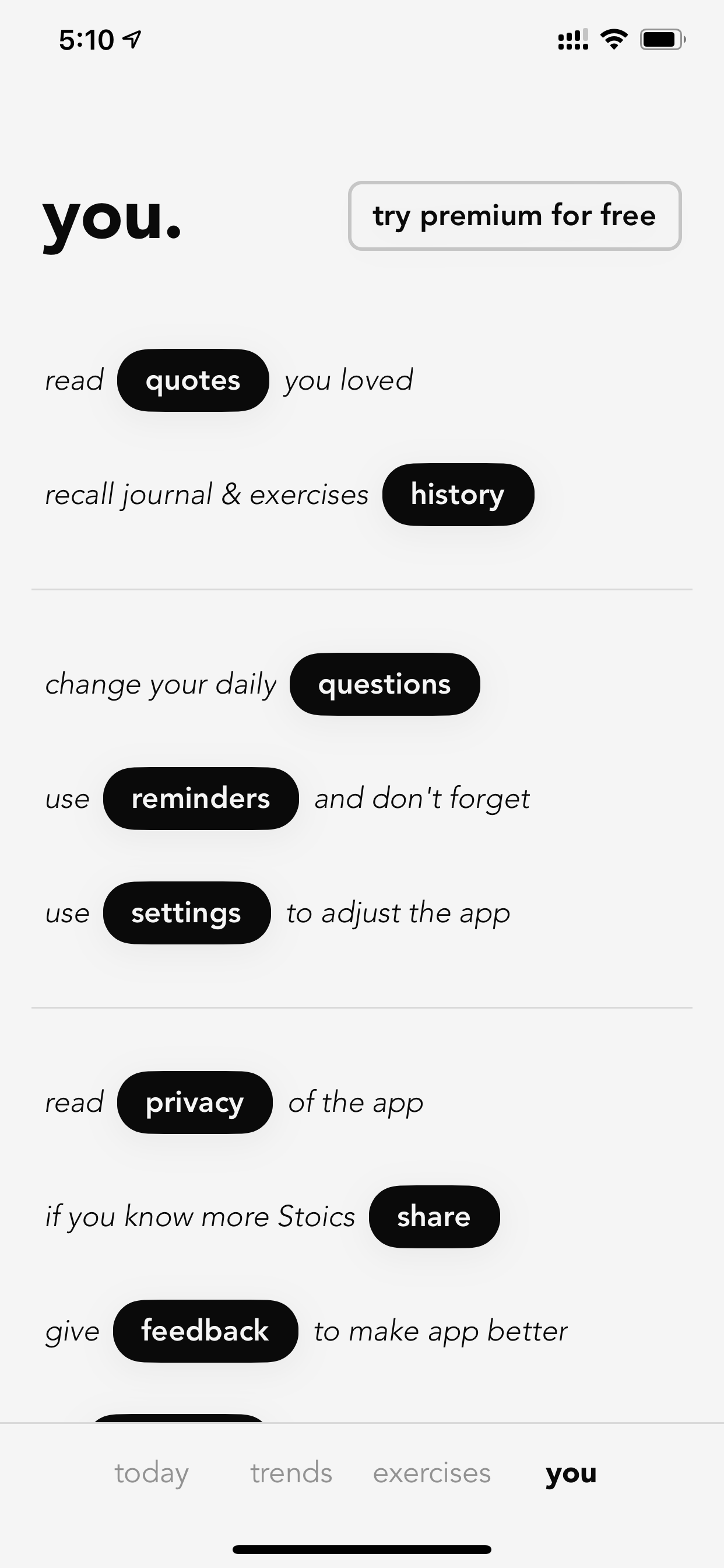Give feedback on the app
The height and width of the screenshot is (1568, 724).
206,1331
